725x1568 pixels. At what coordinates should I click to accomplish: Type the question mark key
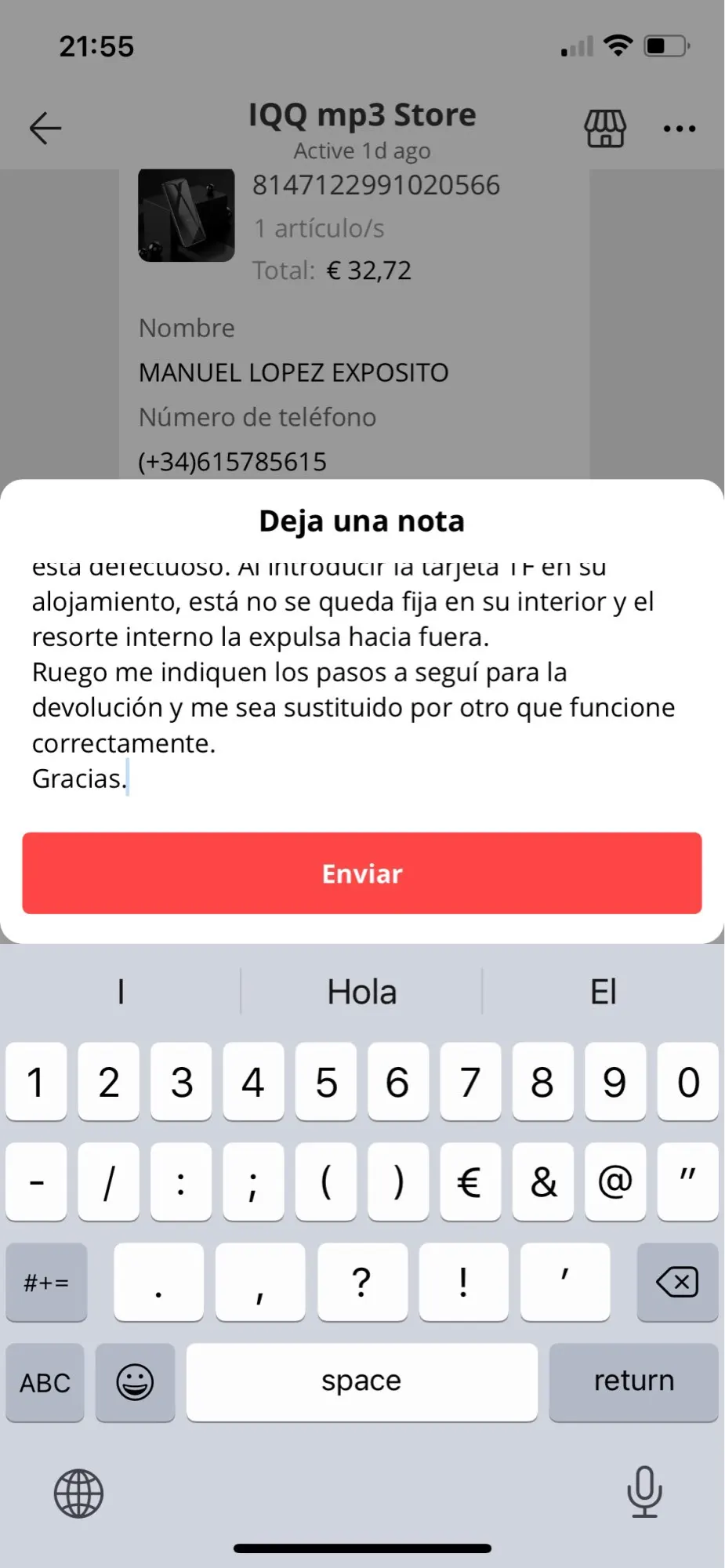(x=361, y=1282)
